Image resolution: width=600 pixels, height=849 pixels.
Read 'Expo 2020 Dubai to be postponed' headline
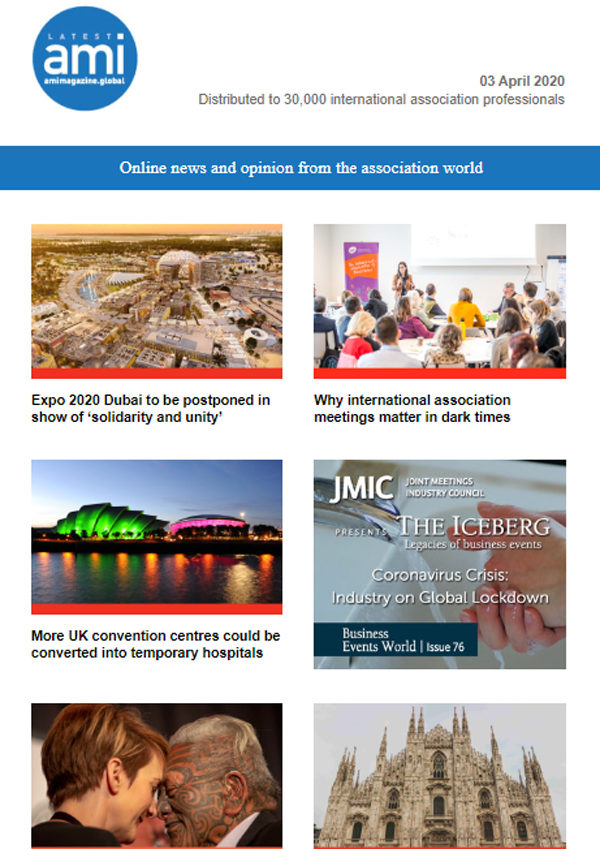[x=151, y=408]
